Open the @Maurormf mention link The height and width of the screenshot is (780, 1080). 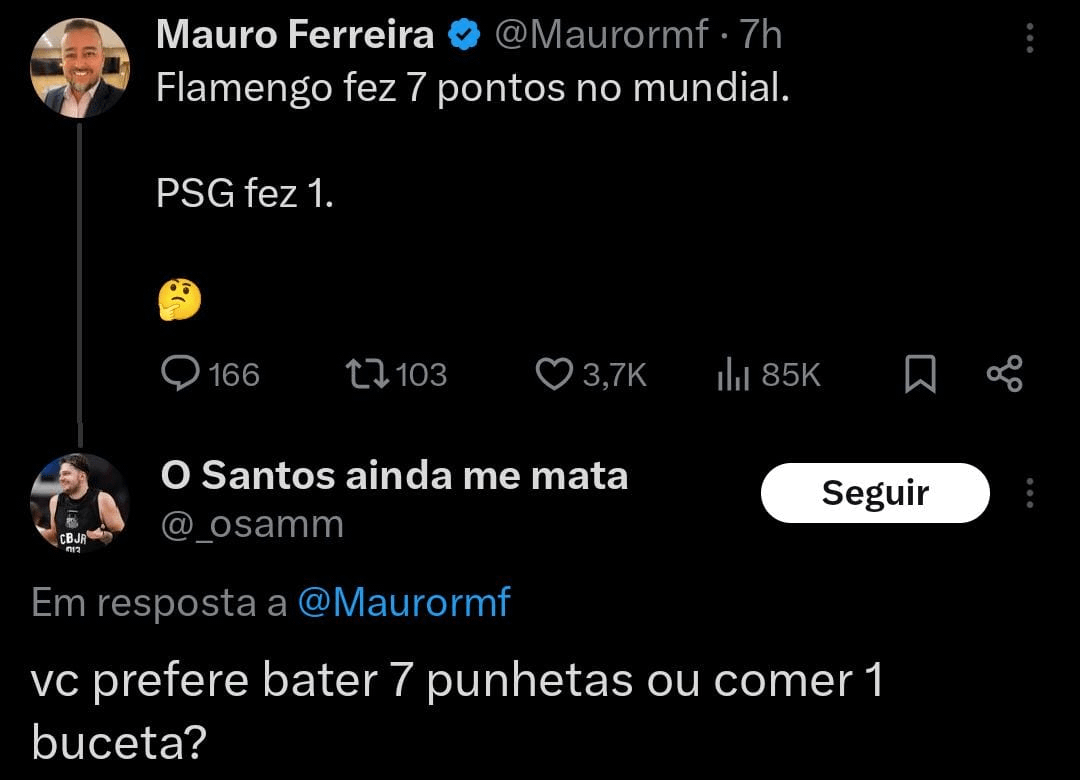(404, 602)
